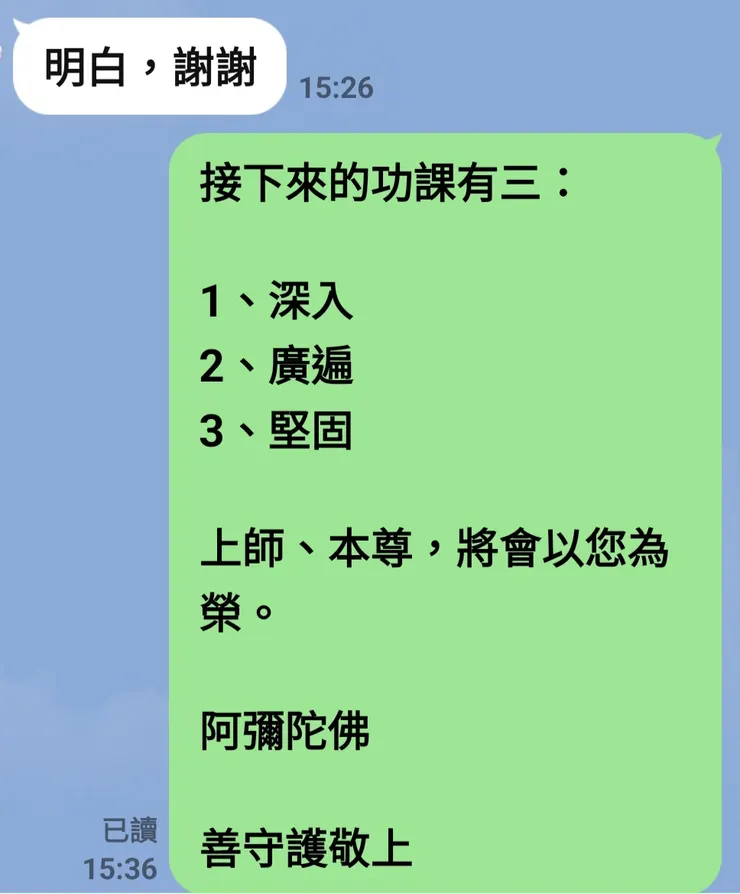Click the tail of the green chat bubble
This screenshot has width=740, height=894.
[x=718, y=140]
